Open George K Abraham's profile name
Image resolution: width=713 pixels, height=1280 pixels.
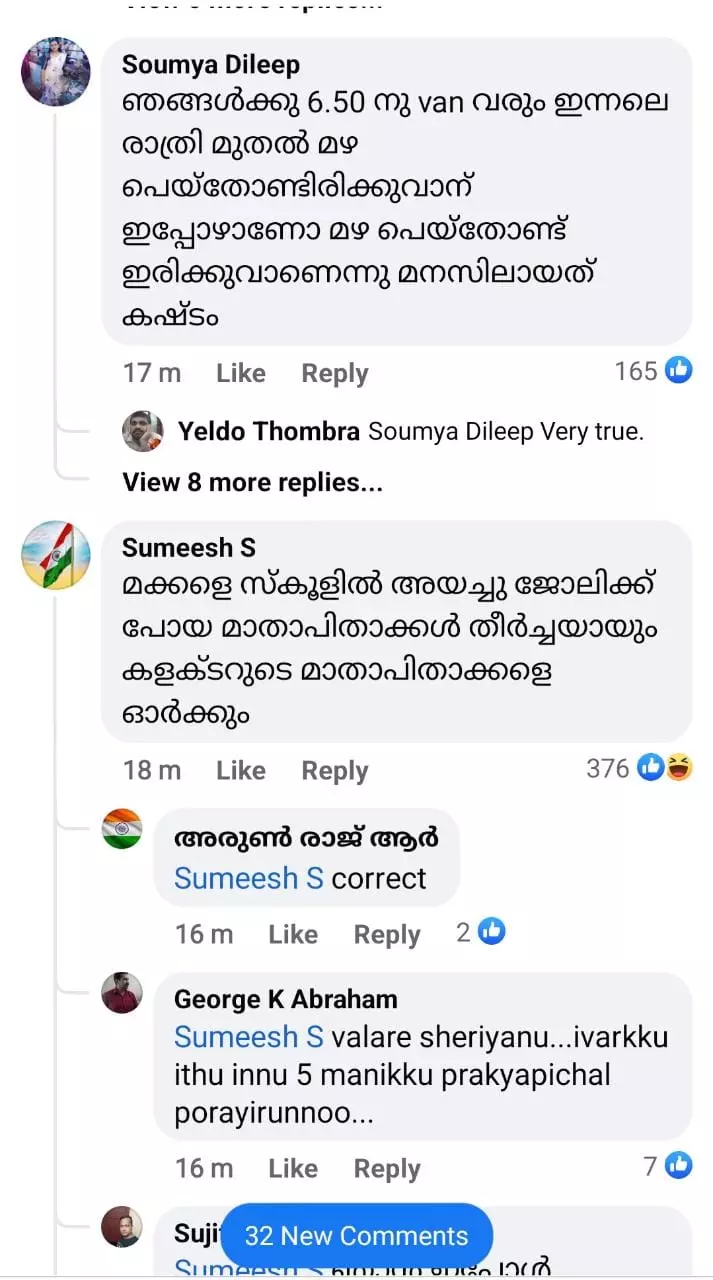(285, 999)
